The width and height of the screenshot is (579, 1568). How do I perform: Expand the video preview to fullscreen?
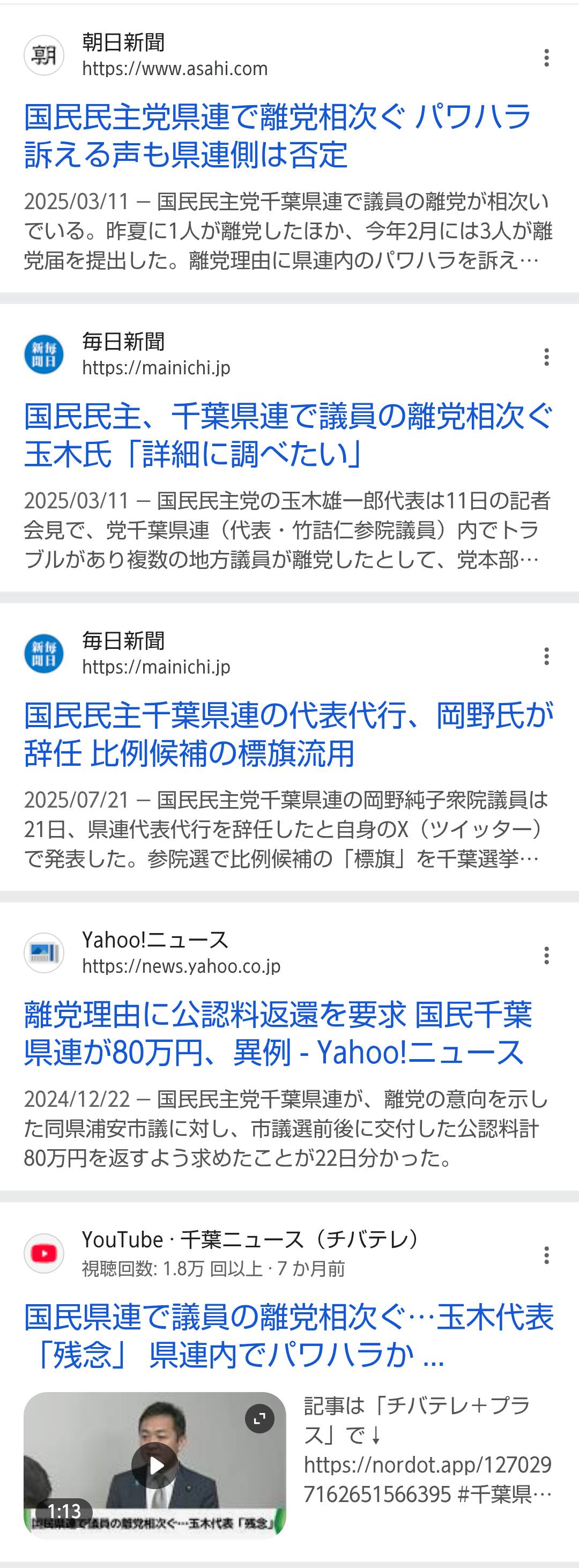(259, 1419)
